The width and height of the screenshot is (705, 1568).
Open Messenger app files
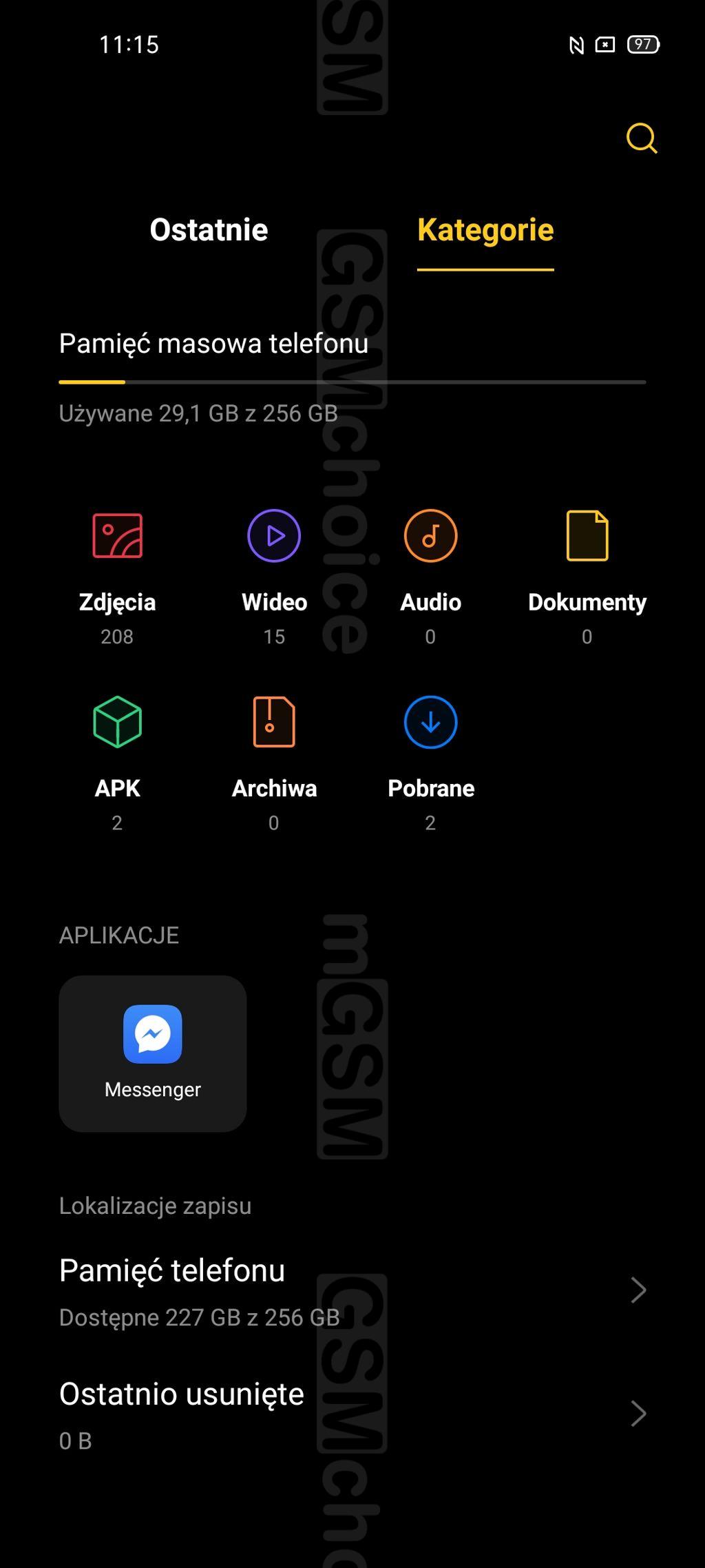153,1053
